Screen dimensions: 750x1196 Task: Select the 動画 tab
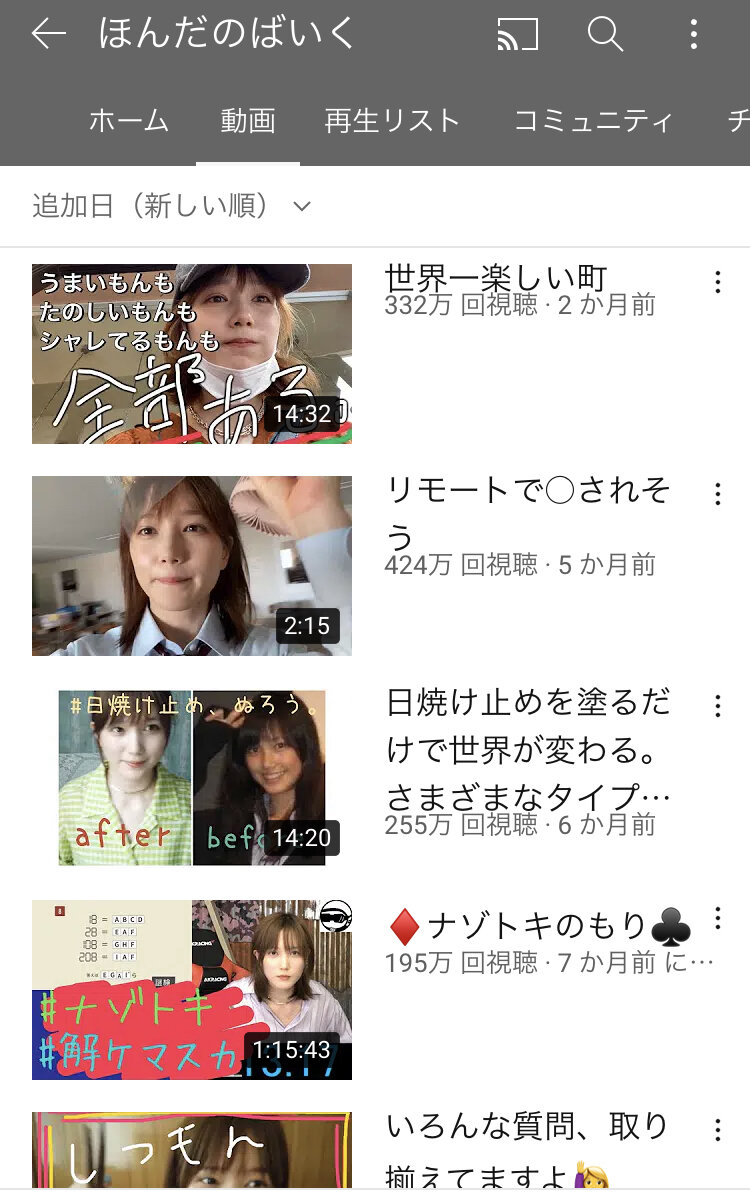248,121
